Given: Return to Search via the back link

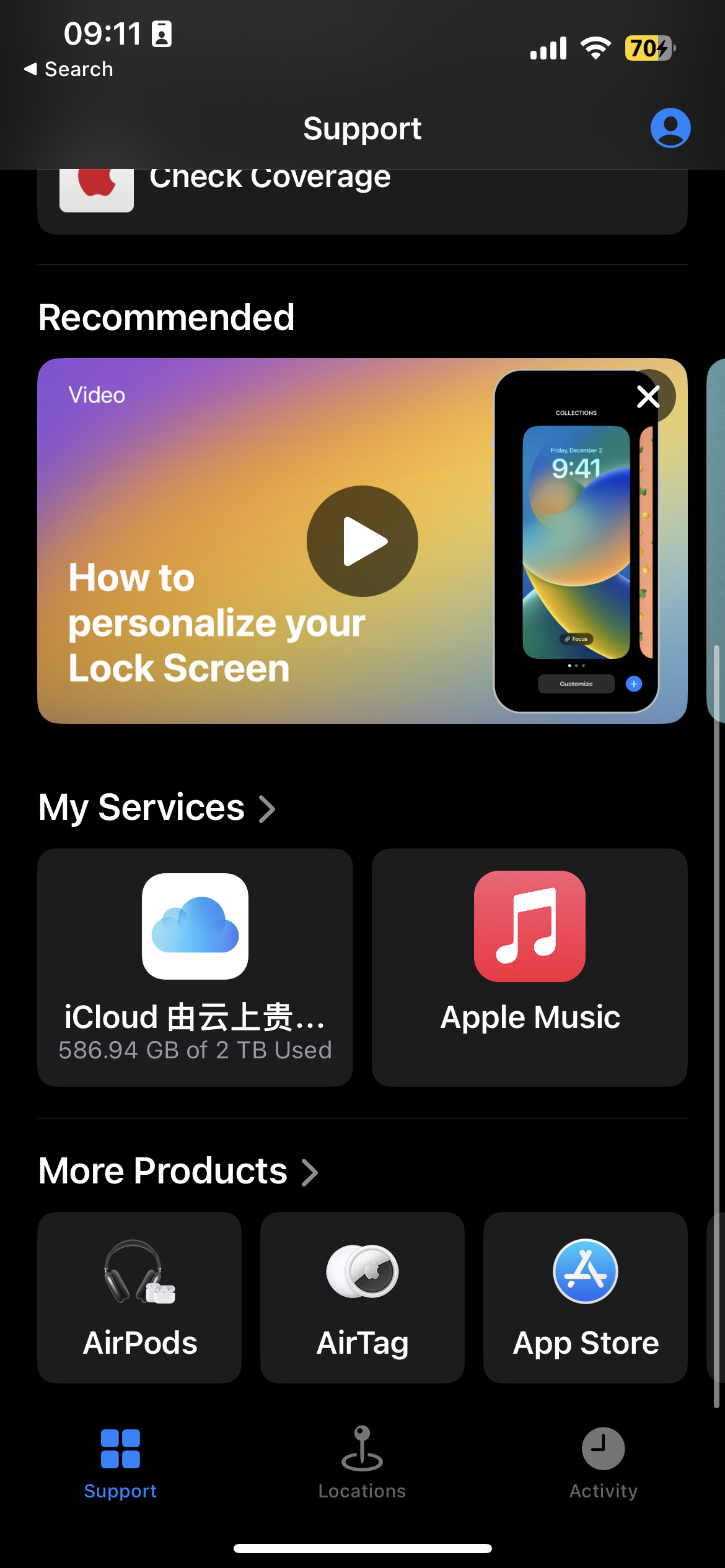Looking at the screenshot, I should tap(68, 69).
